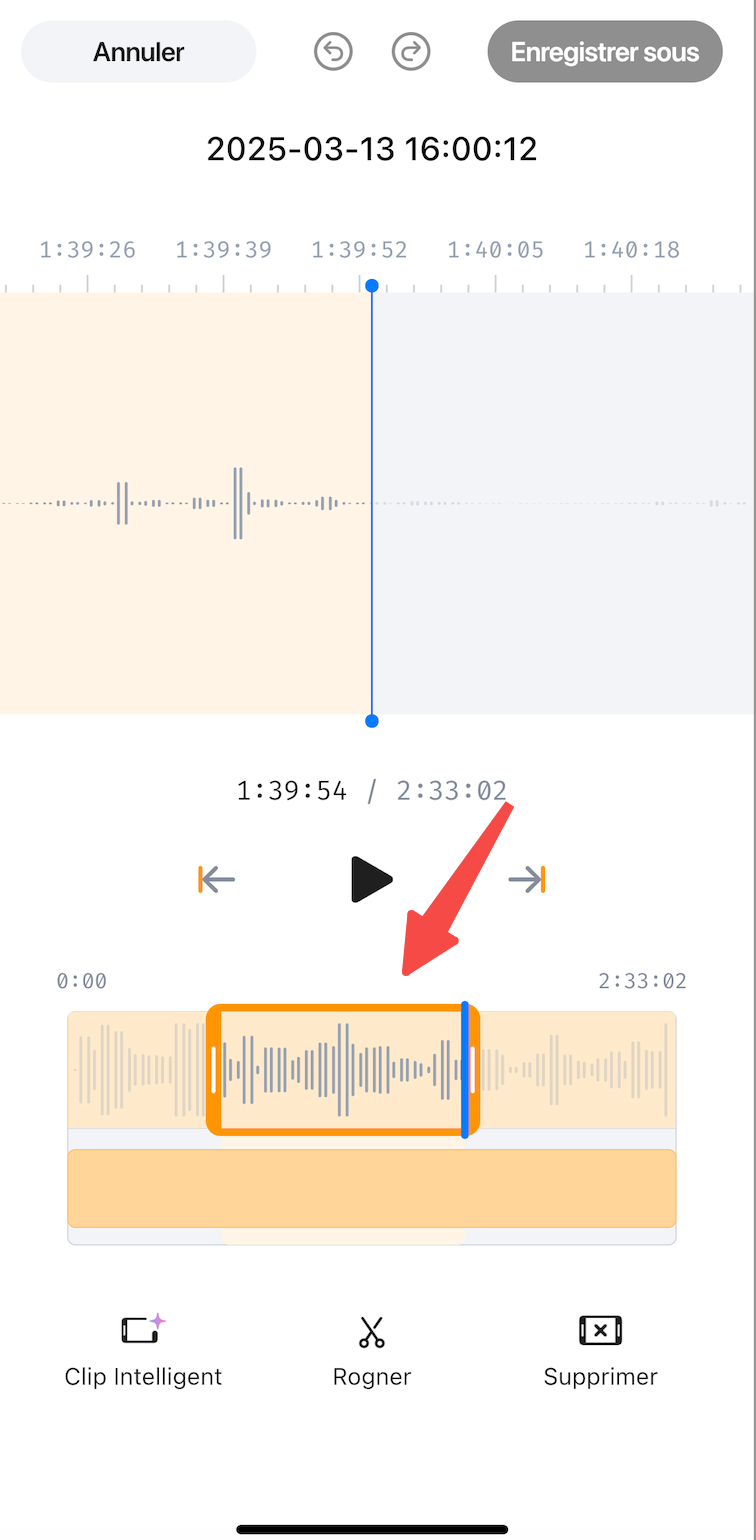
Task: Jump to selection start marker
Action: [216, 880]
